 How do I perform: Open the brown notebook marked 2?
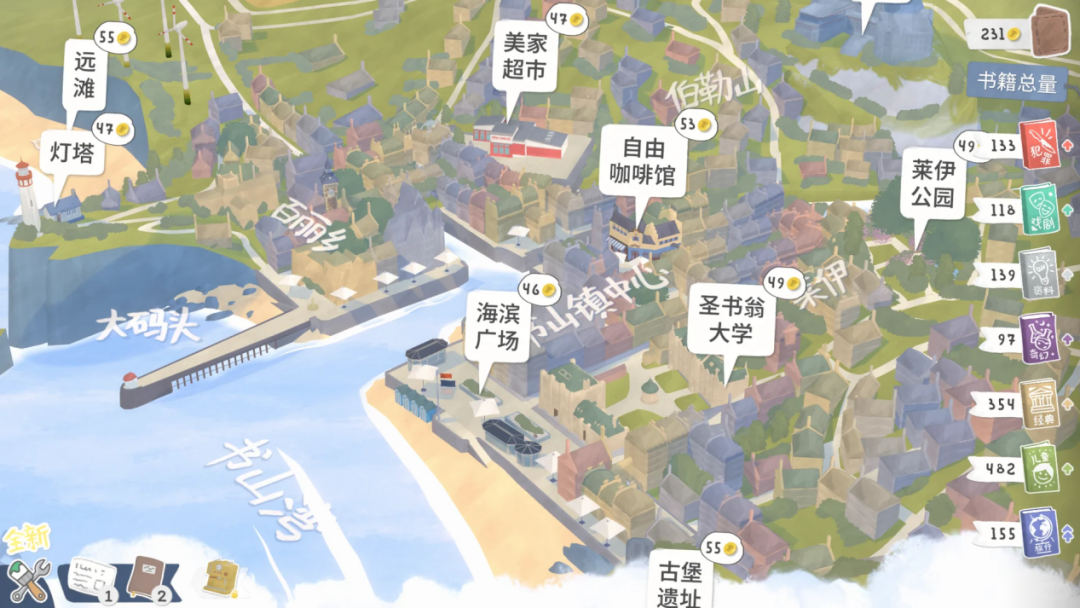pos(150,578)
